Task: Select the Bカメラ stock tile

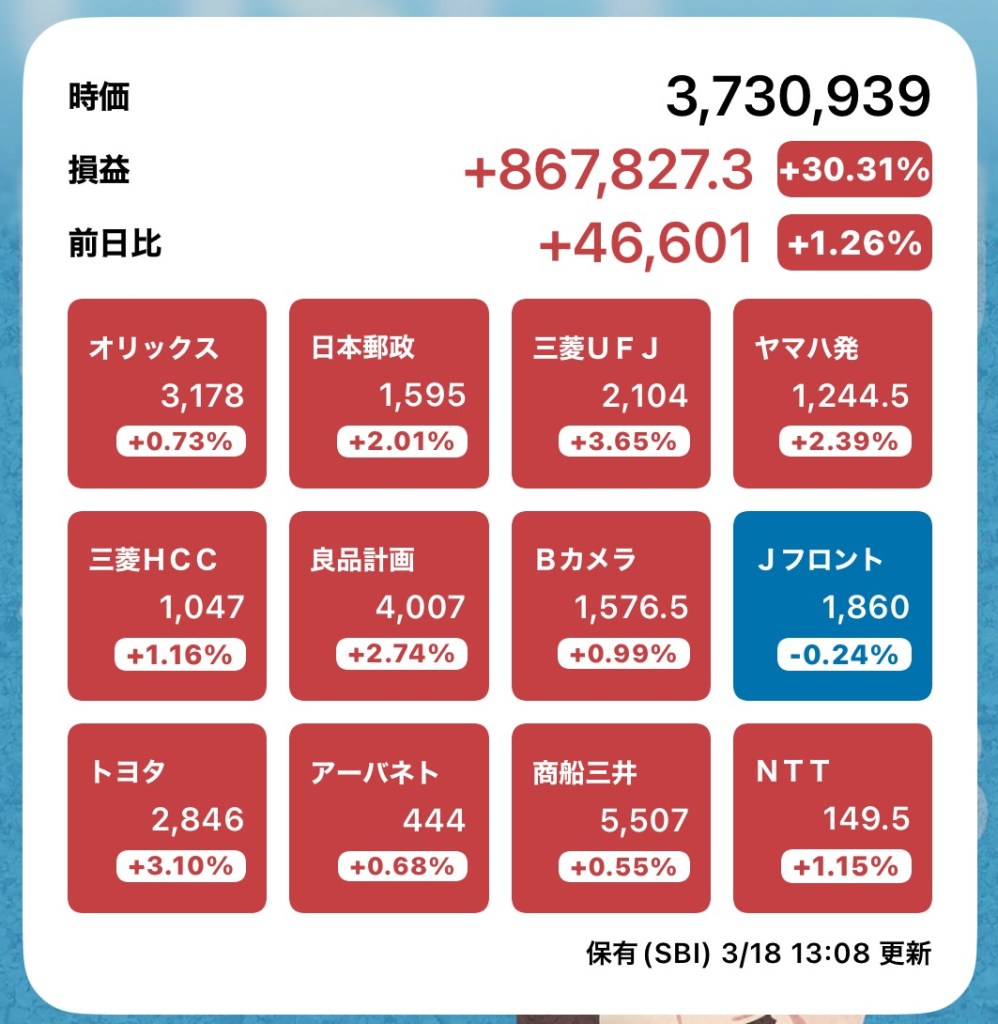Action: (611, 605)
